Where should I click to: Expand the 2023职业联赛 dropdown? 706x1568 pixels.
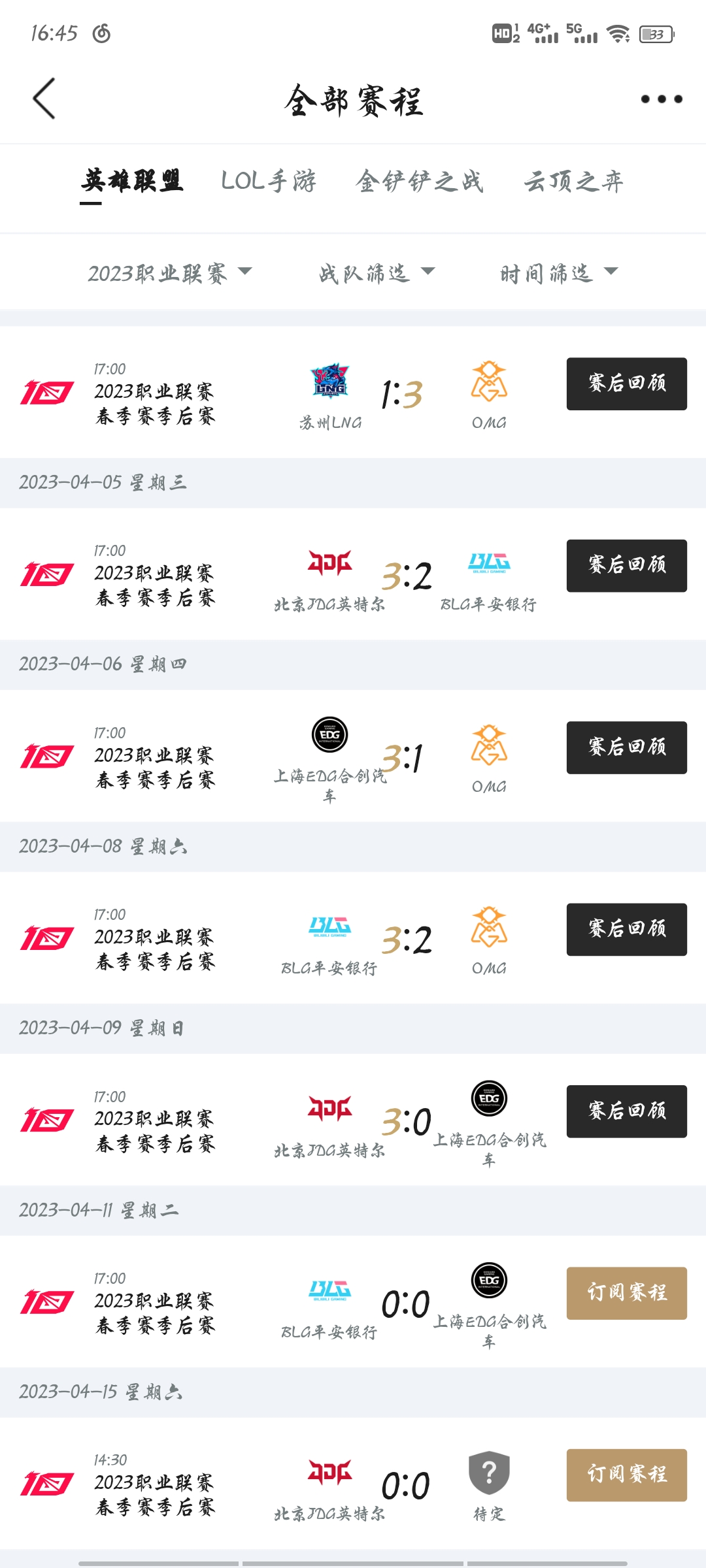(x=170, y=272)
